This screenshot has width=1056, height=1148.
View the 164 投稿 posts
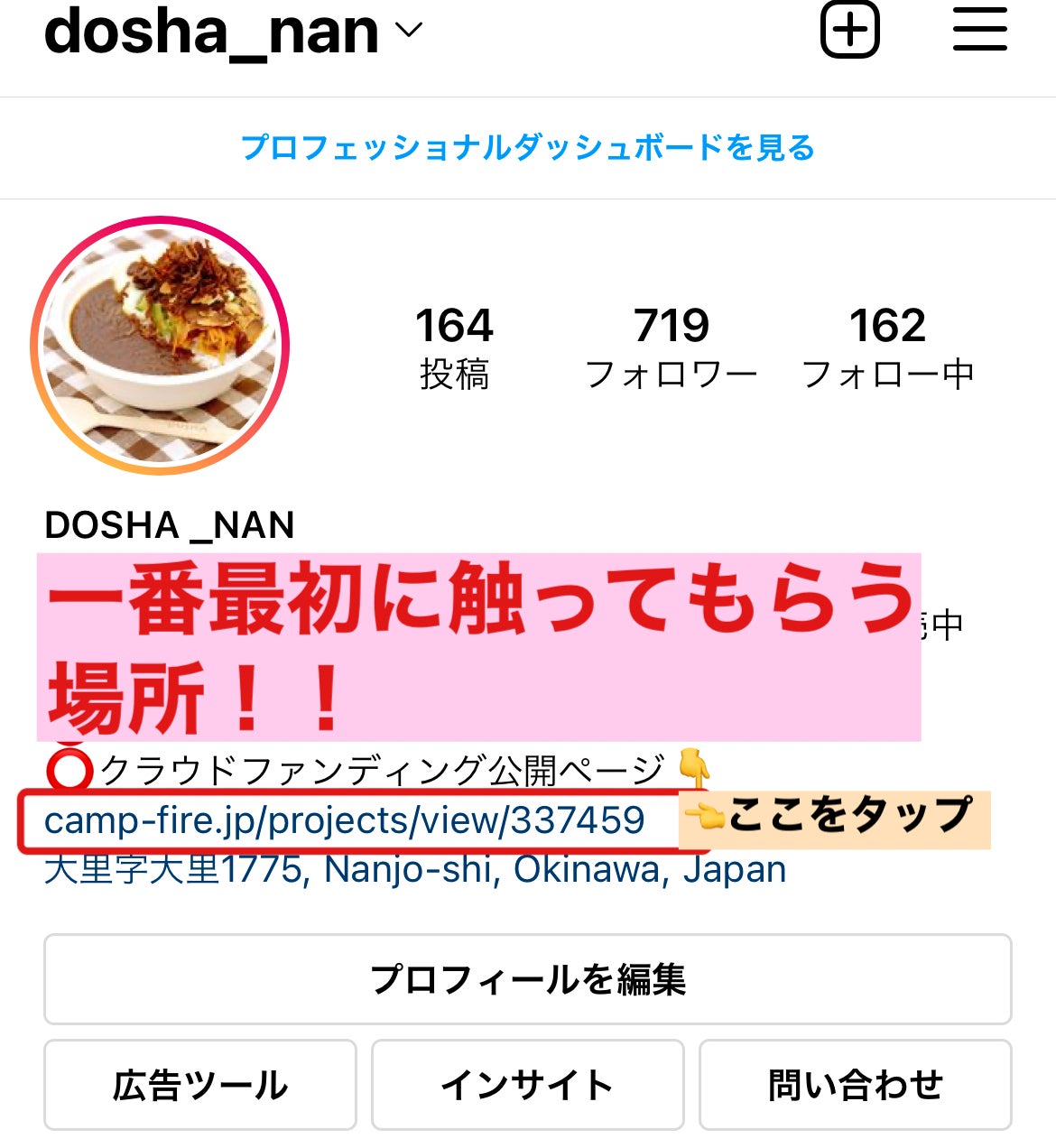454,347
